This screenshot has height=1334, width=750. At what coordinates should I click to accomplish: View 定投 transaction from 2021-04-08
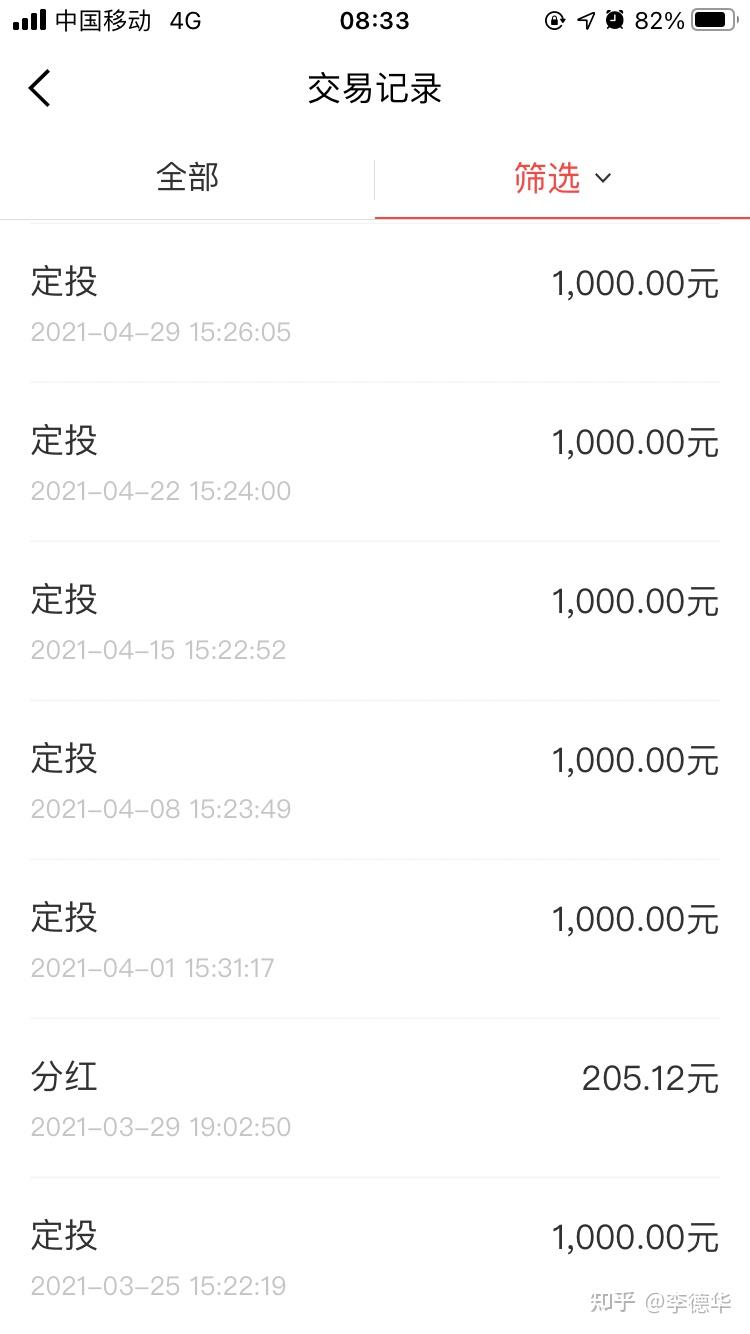pyautogui.click(x=374, y=780)
